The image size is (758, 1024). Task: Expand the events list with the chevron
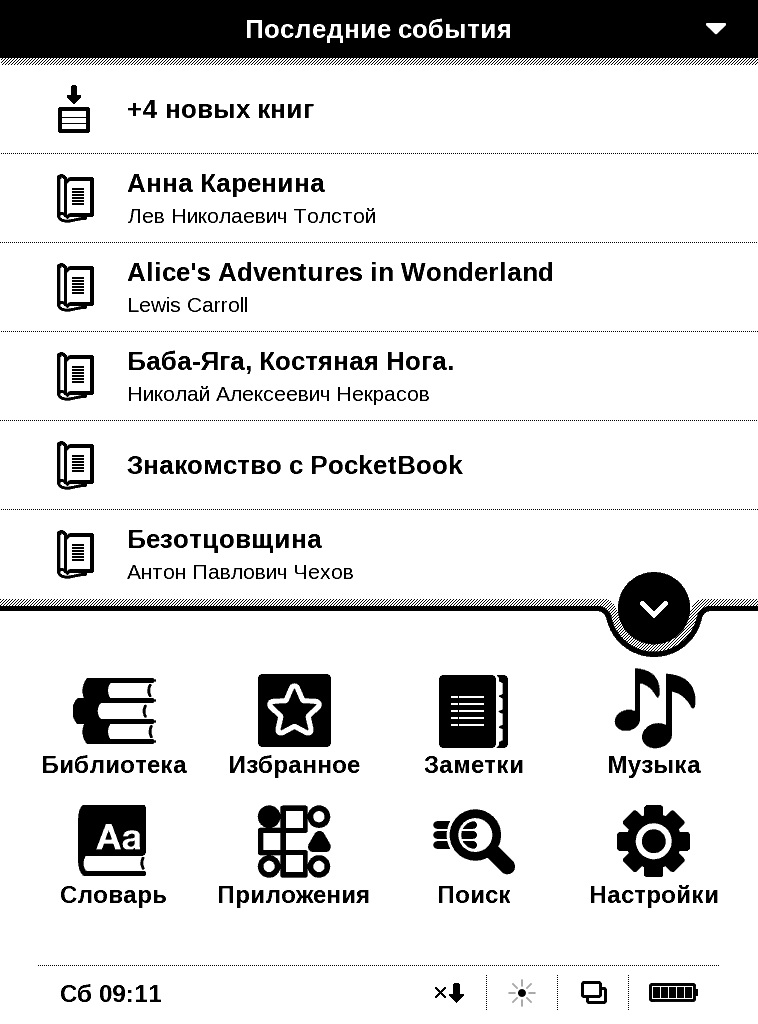[654, 609]
